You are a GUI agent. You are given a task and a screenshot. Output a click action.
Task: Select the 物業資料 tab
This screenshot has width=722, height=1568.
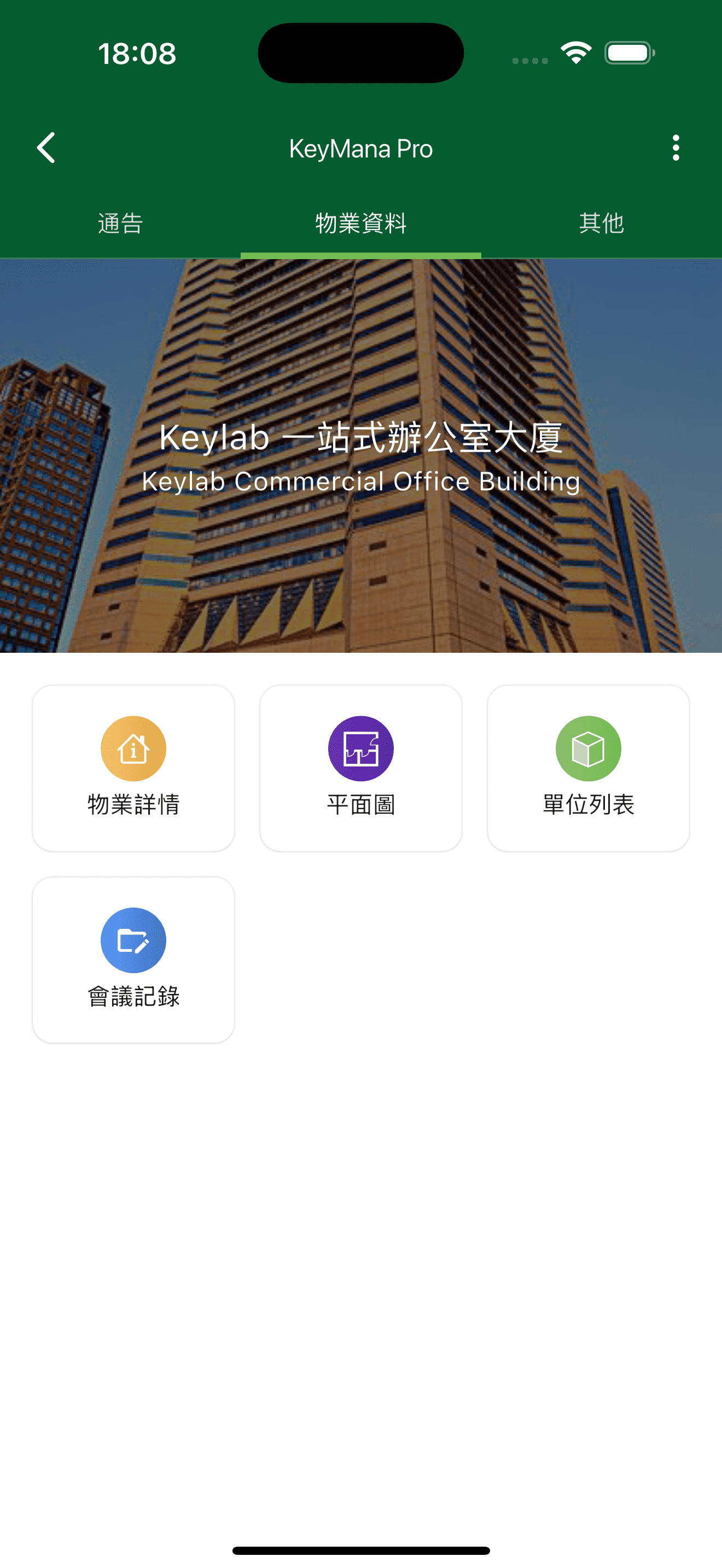pyautogui.click(x=361, y=224)
